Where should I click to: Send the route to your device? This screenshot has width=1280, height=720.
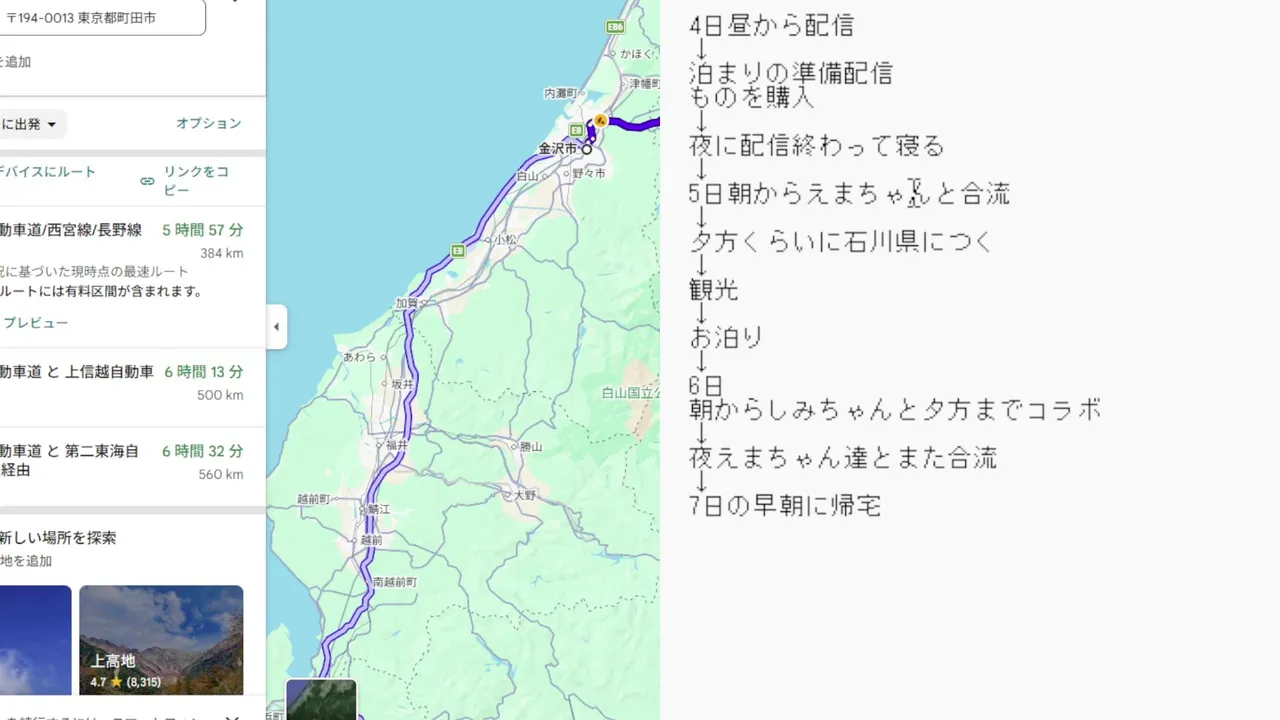[x=48, y=172]
